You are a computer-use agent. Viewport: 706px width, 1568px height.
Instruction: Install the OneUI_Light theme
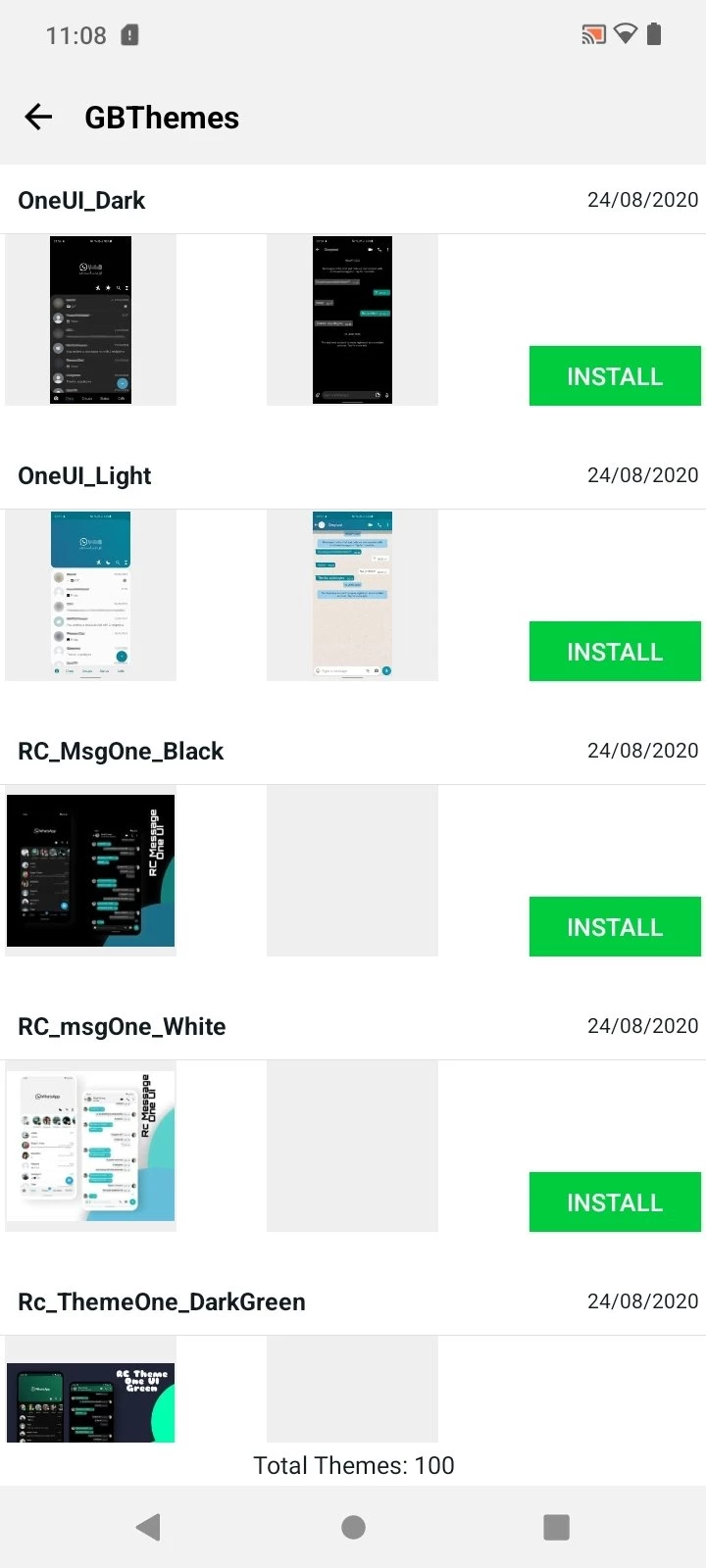pyautogui.click(x=615, y=652)
